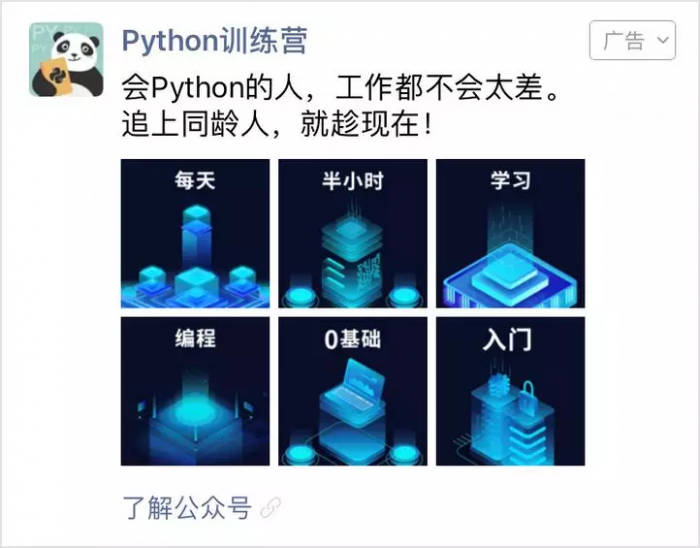The width and height of the screenshot is (700, 548).
Task: View the 学习 image tile
Action: click(x=510, y=233)
